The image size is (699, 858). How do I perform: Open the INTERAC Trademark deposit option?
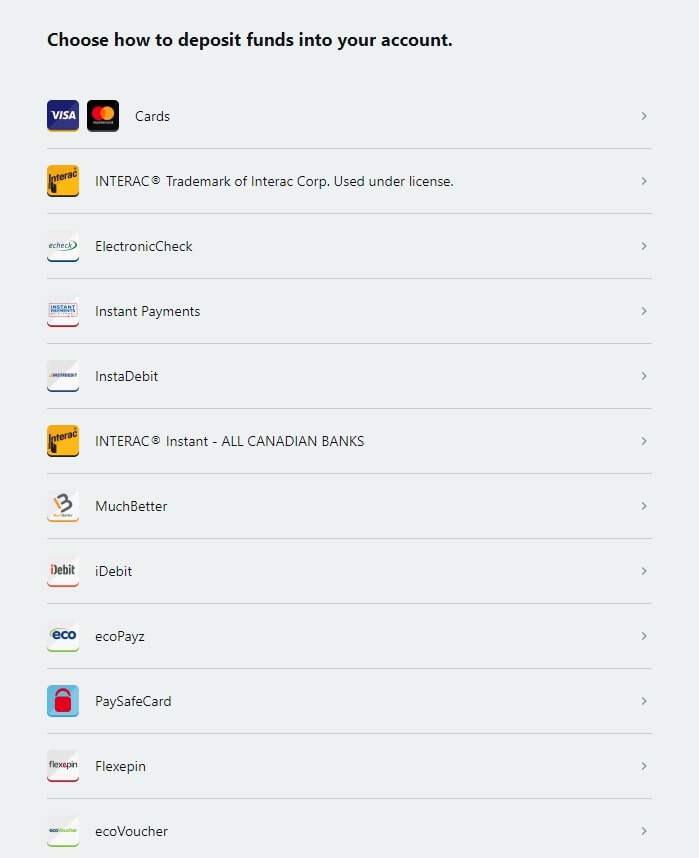(274, 181)
